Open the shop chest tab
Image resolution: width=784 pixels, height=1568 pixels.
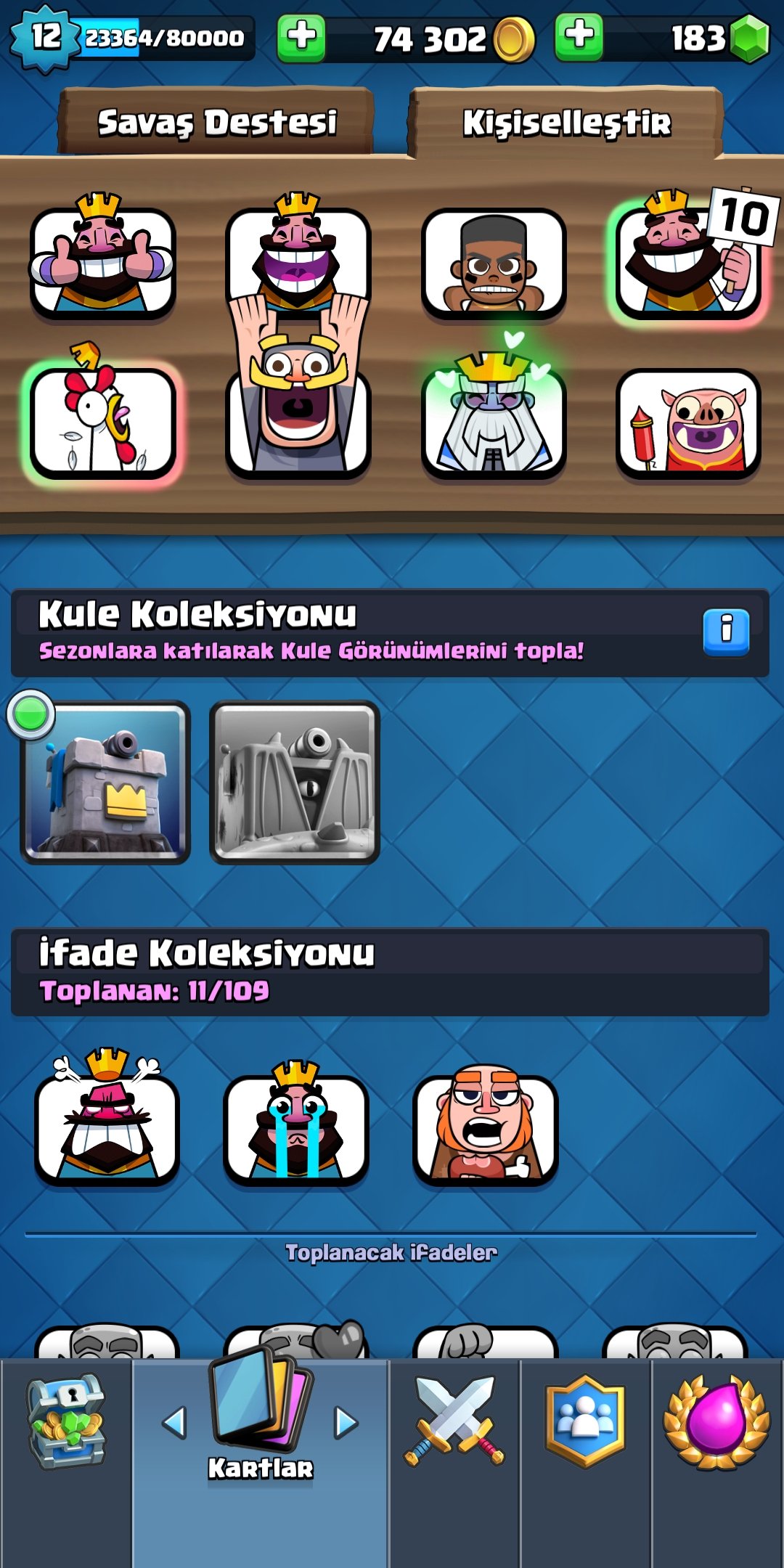pos(67,1421)
